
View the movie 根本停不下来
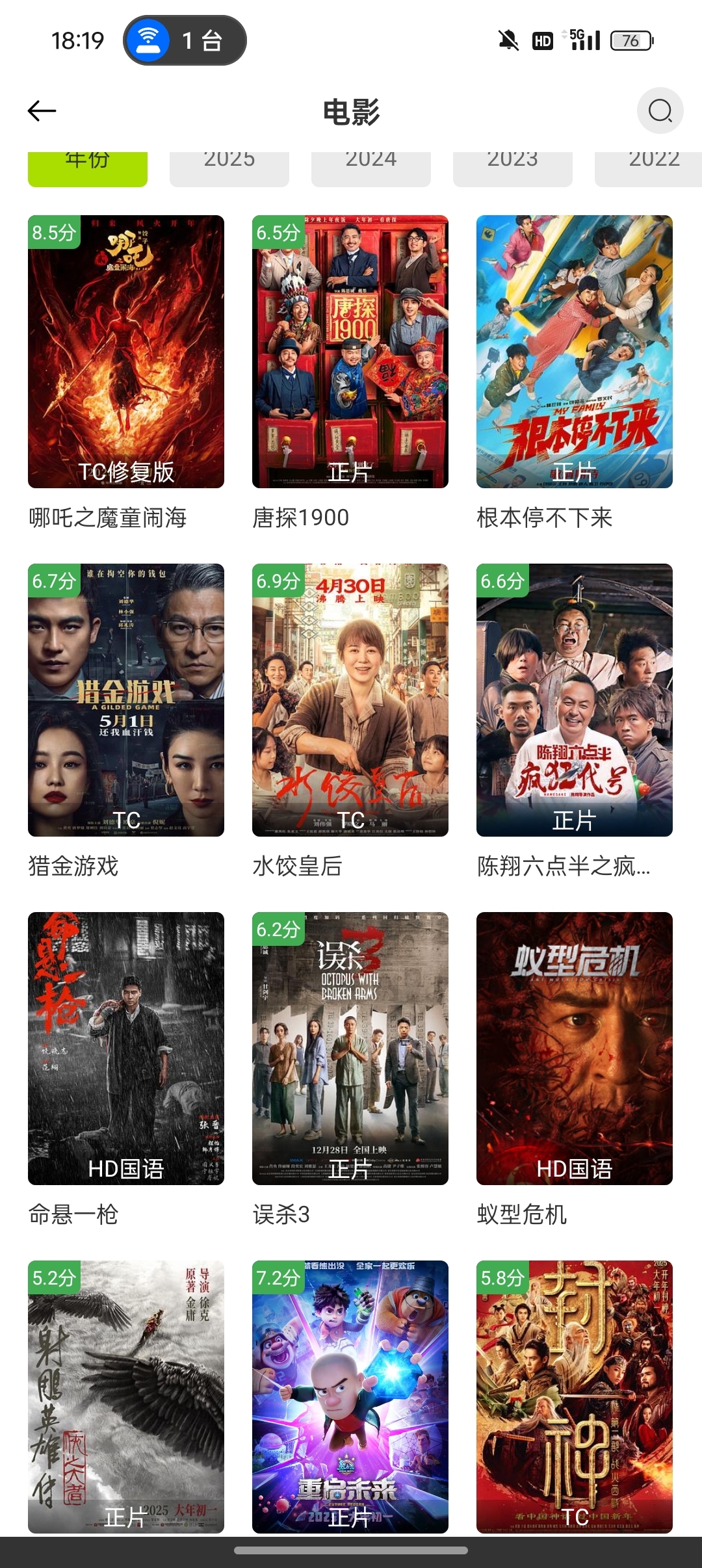click(x=575, y=352)
